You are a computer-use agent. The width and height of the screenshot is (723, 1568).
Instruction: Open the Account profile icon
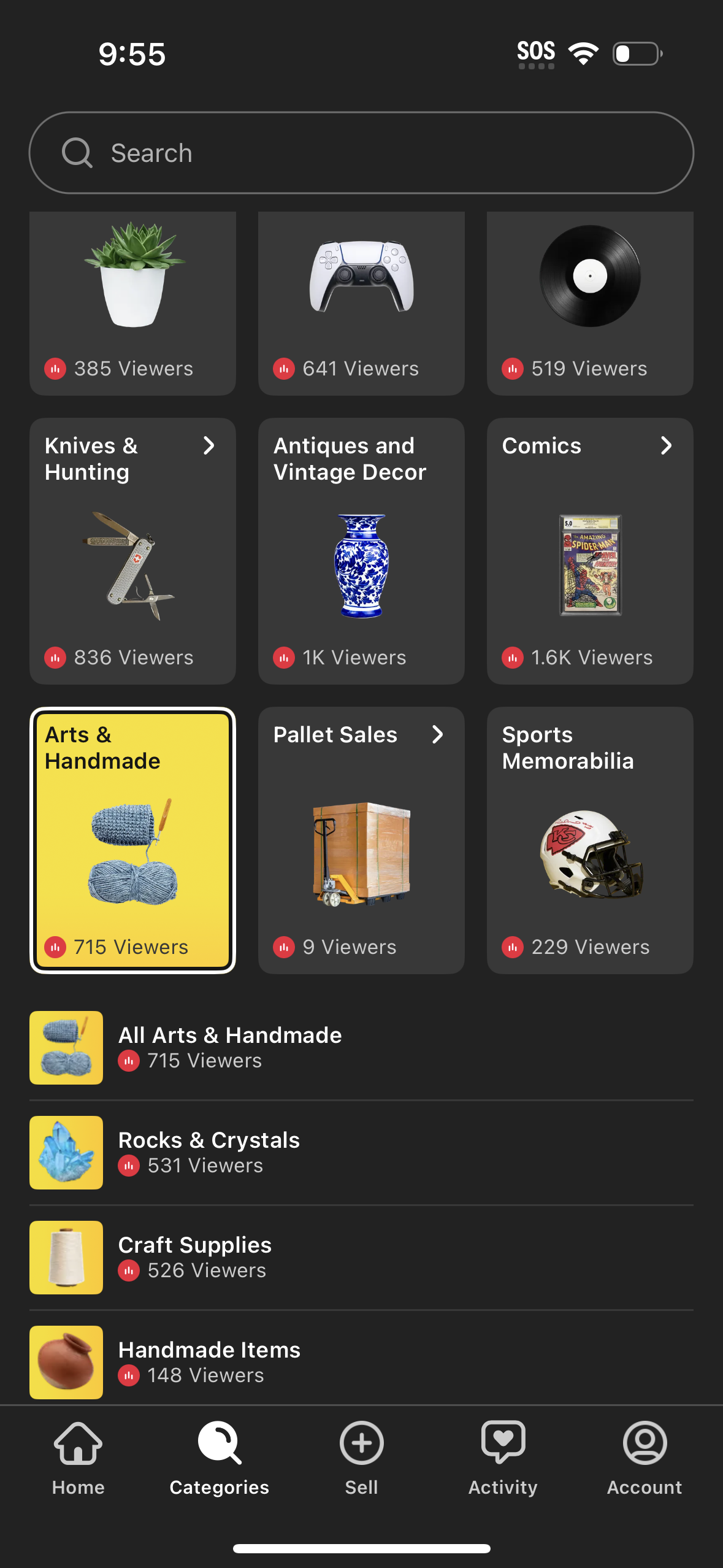(x=644, y=1443)
